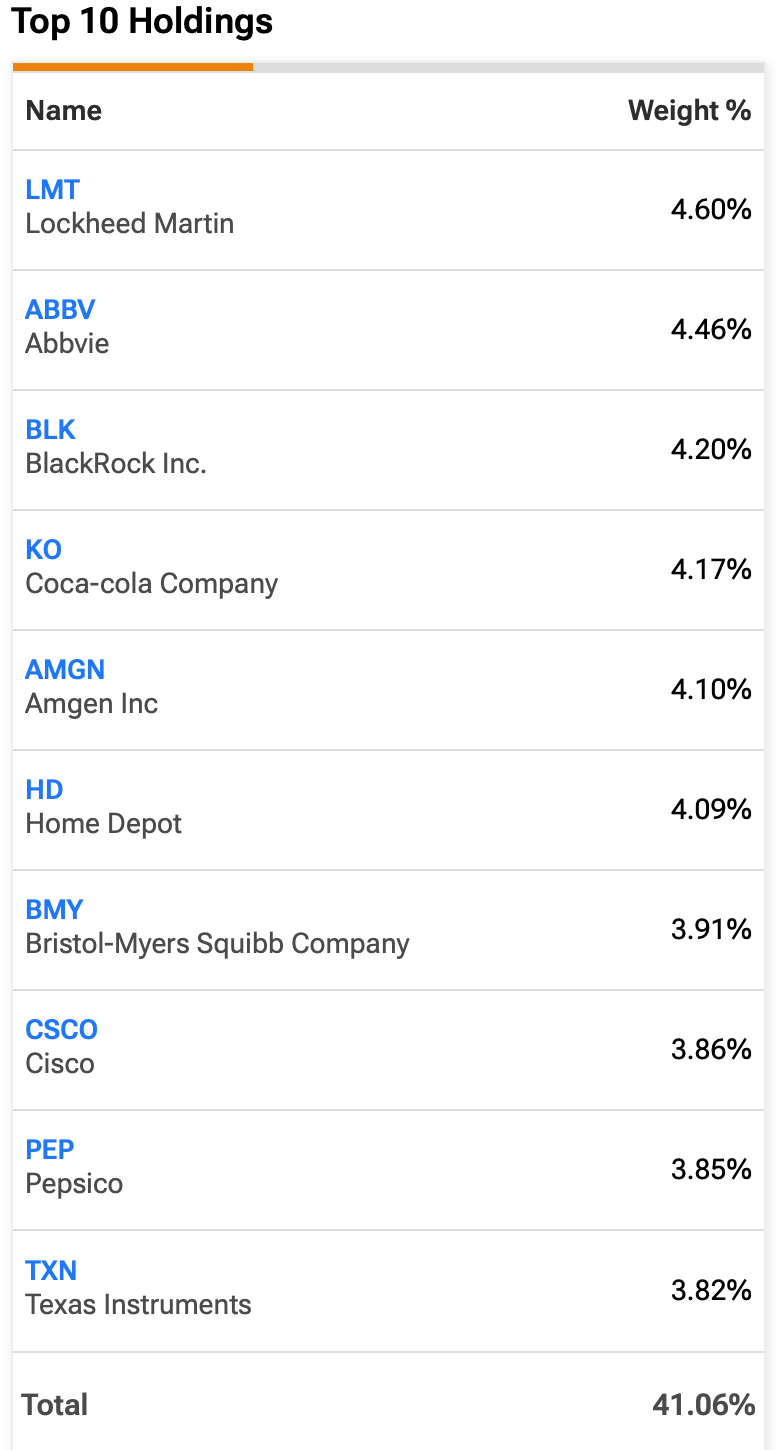The height and width of the screenshot is (1450, 782).
Task: Open the TXN ticker link
Action: click(51, 1270)
